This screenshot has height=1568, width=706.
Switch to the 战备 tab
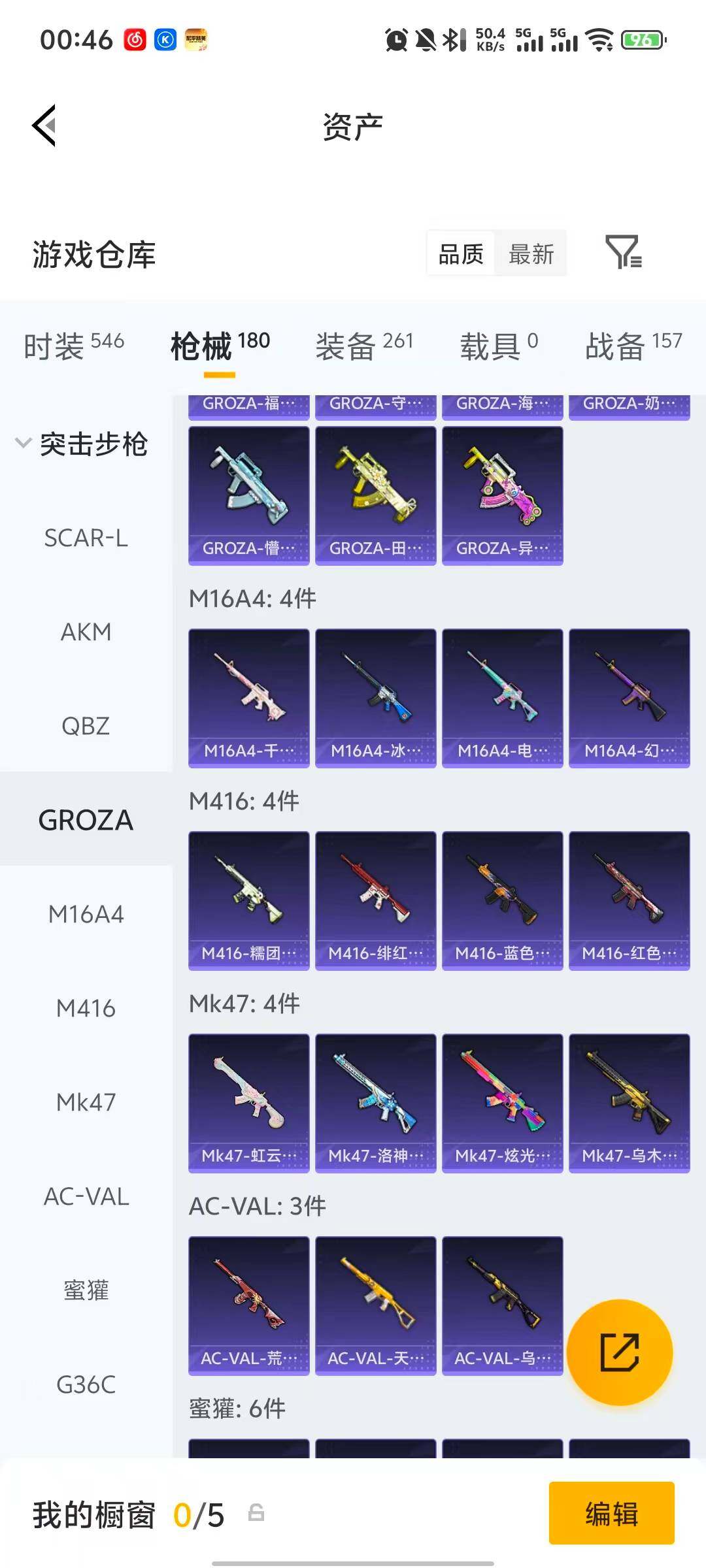click(633, 344)
